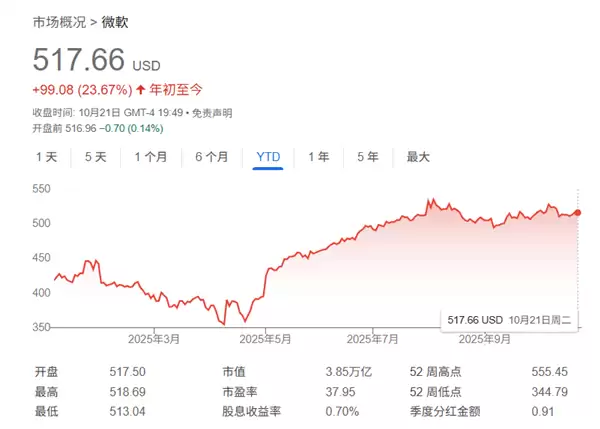Viewport: 600px width, 429px height.
Task: Switch to the 6 个月 range
Action: (x=211, y=157)
